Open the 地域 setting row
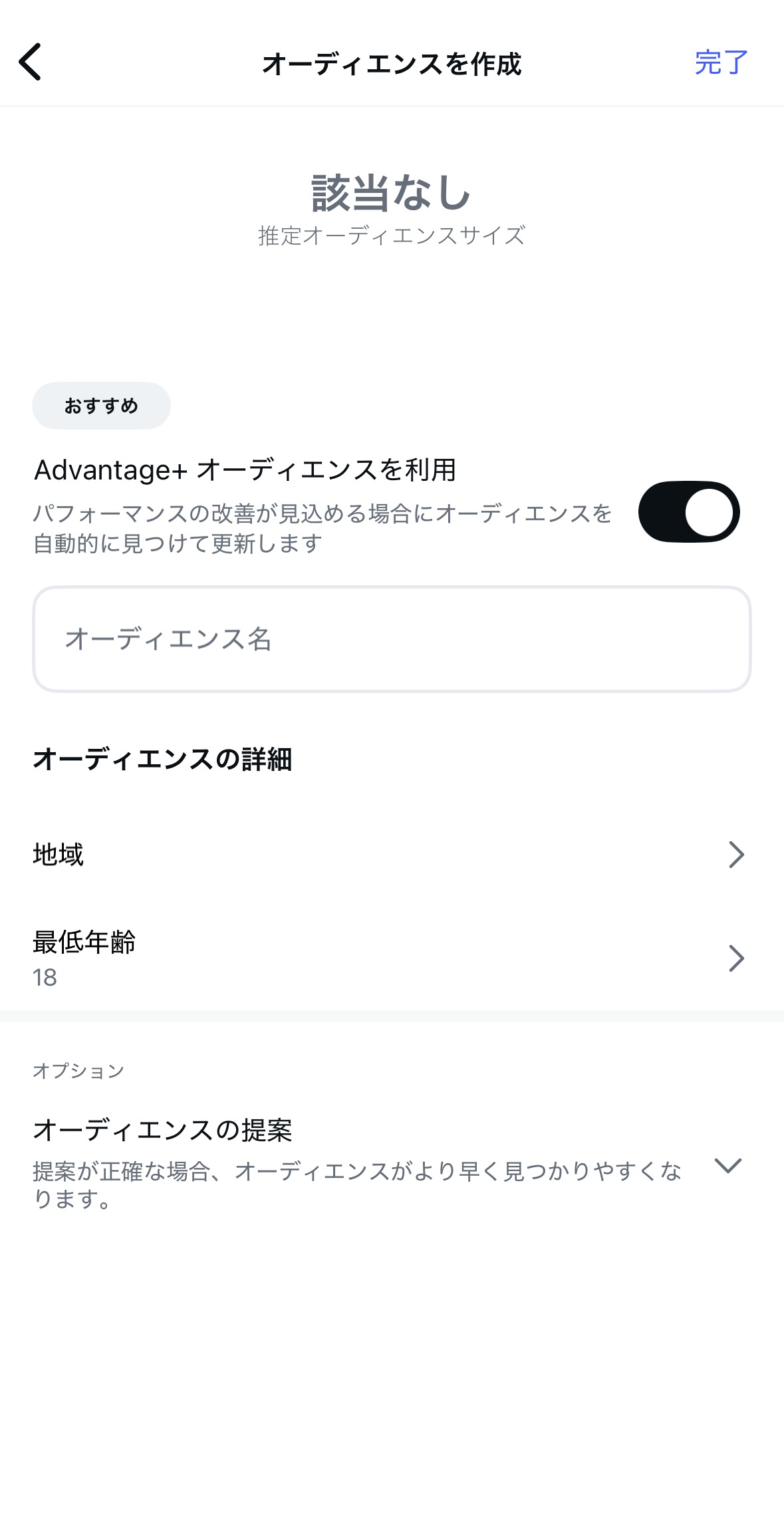This screenshot has height=1515, width=784. tap(392, 855)
